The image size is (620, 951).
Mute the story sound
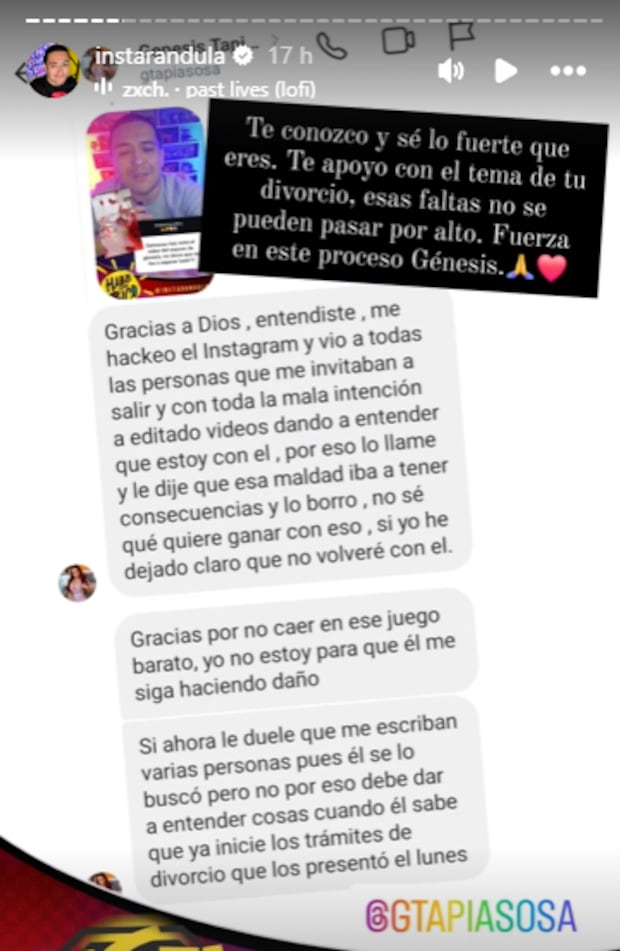point(451,70)
